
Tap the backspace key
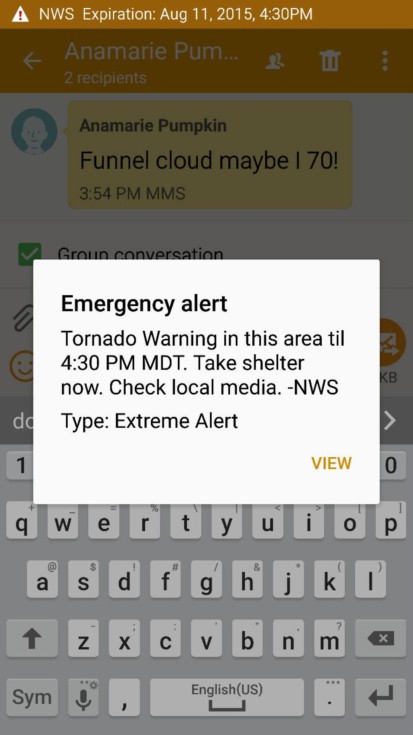tap(380, 638)
